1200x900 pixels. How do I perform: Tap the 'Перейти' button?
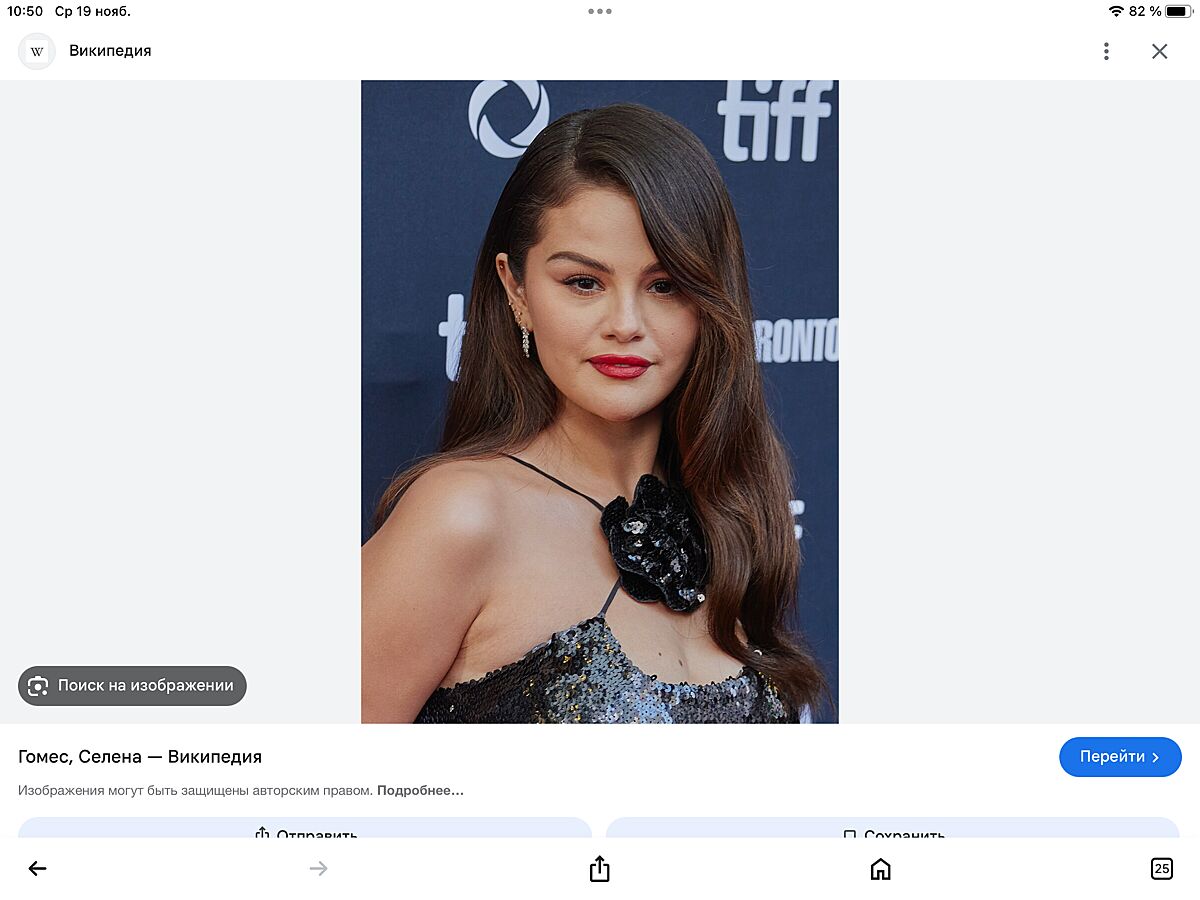click(1120, 757)
